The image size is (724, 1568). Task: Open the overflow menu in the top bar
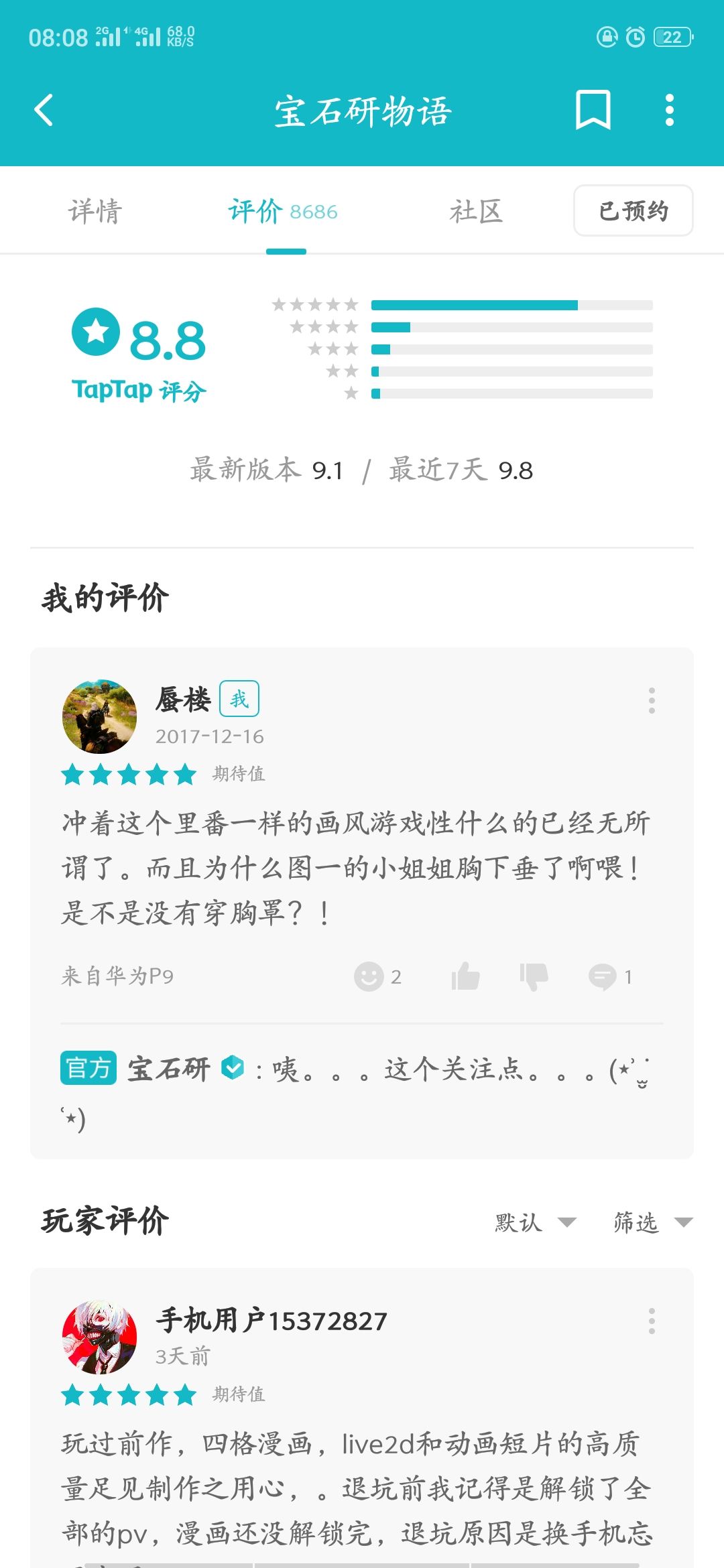(669, 110)
